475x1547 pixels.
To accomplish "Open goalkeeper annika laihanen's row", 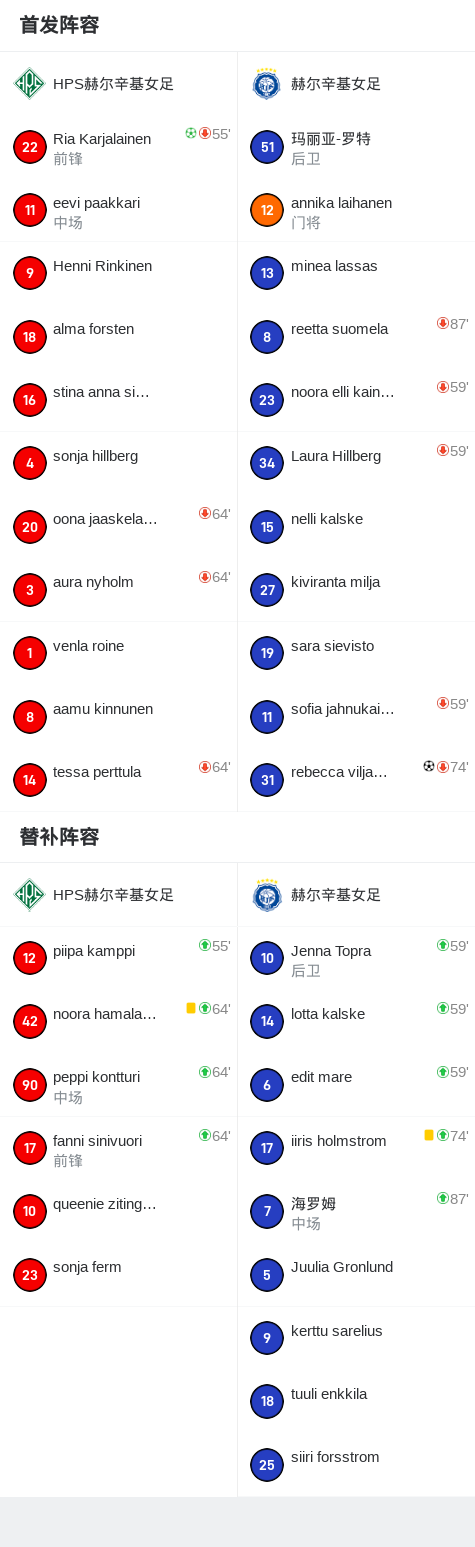I will 356,211.
